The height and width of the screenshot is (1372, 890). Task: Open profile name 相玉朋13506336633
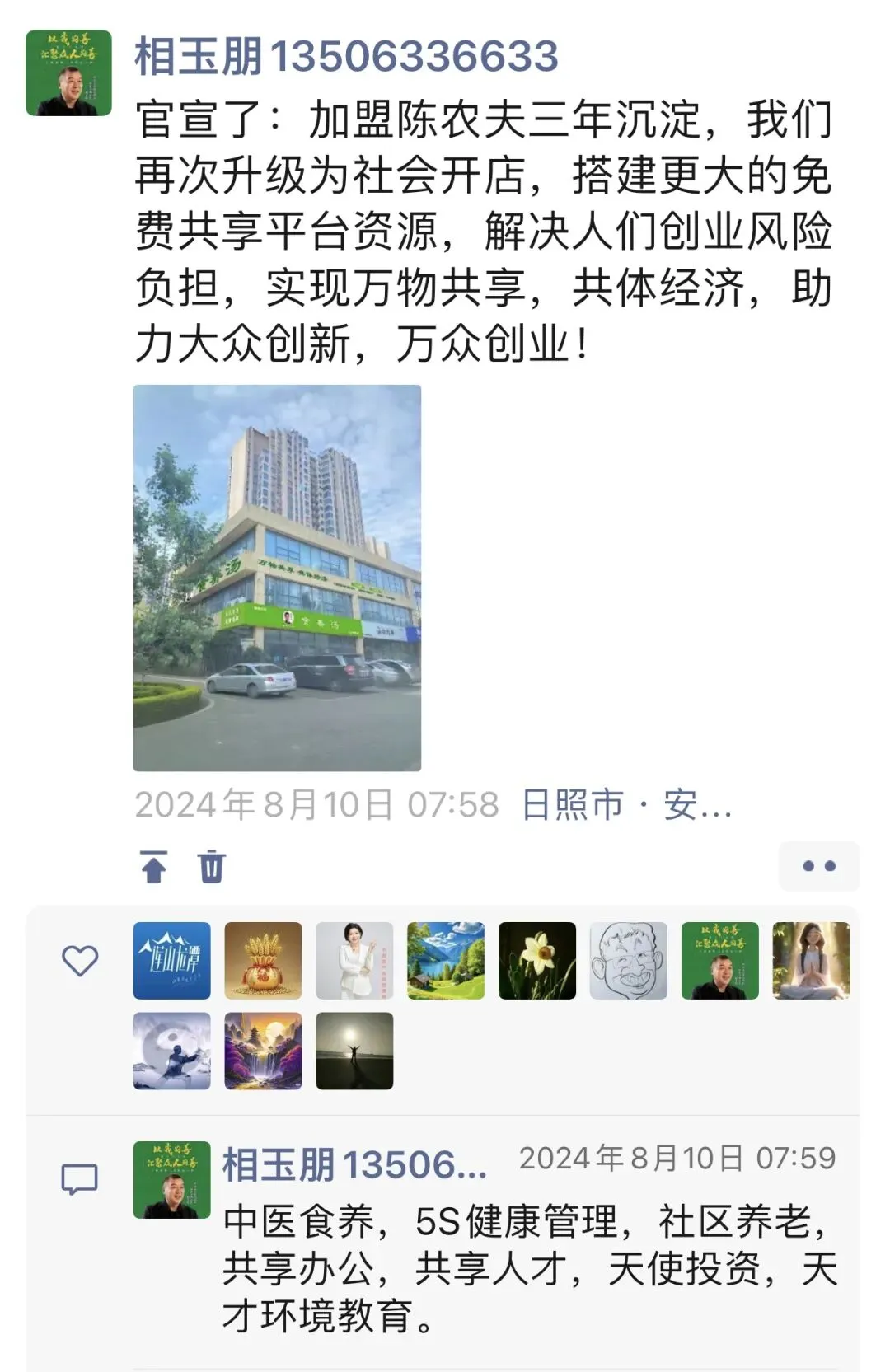point(346,56)
